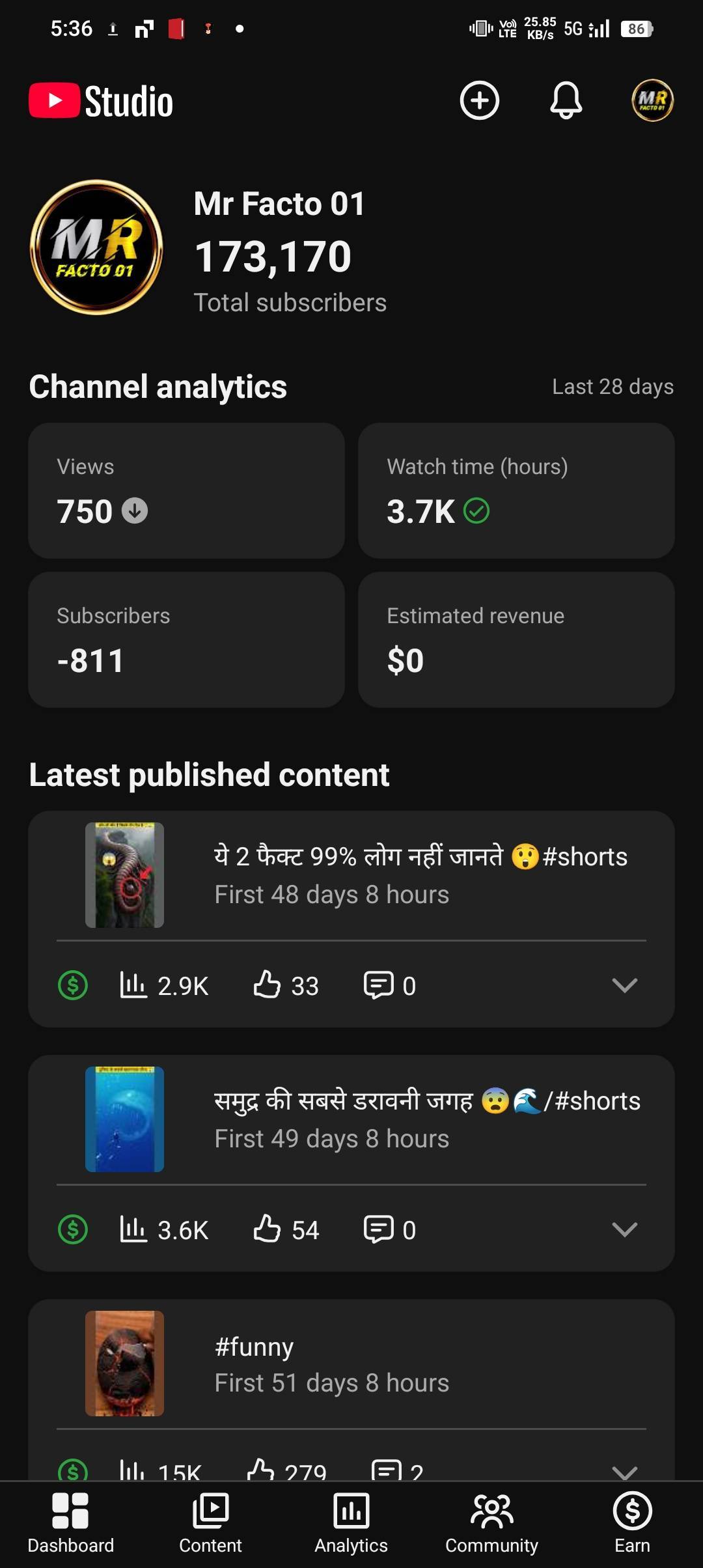Open the Subscribers analytics card

[x=186, y=639]
